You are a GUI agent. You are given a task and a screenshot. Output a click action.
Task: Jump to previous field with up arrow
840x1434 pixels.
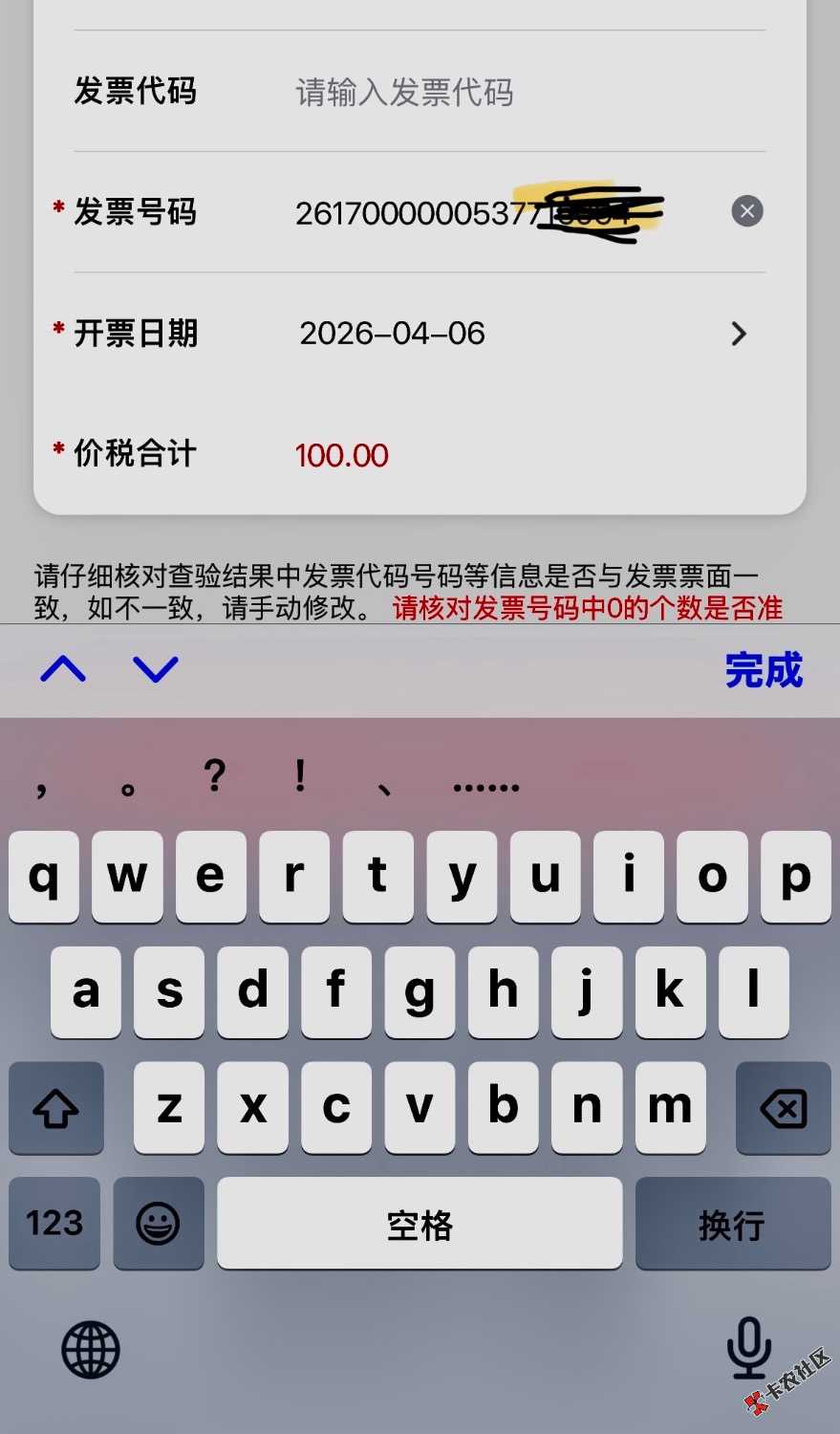point(63,669)
